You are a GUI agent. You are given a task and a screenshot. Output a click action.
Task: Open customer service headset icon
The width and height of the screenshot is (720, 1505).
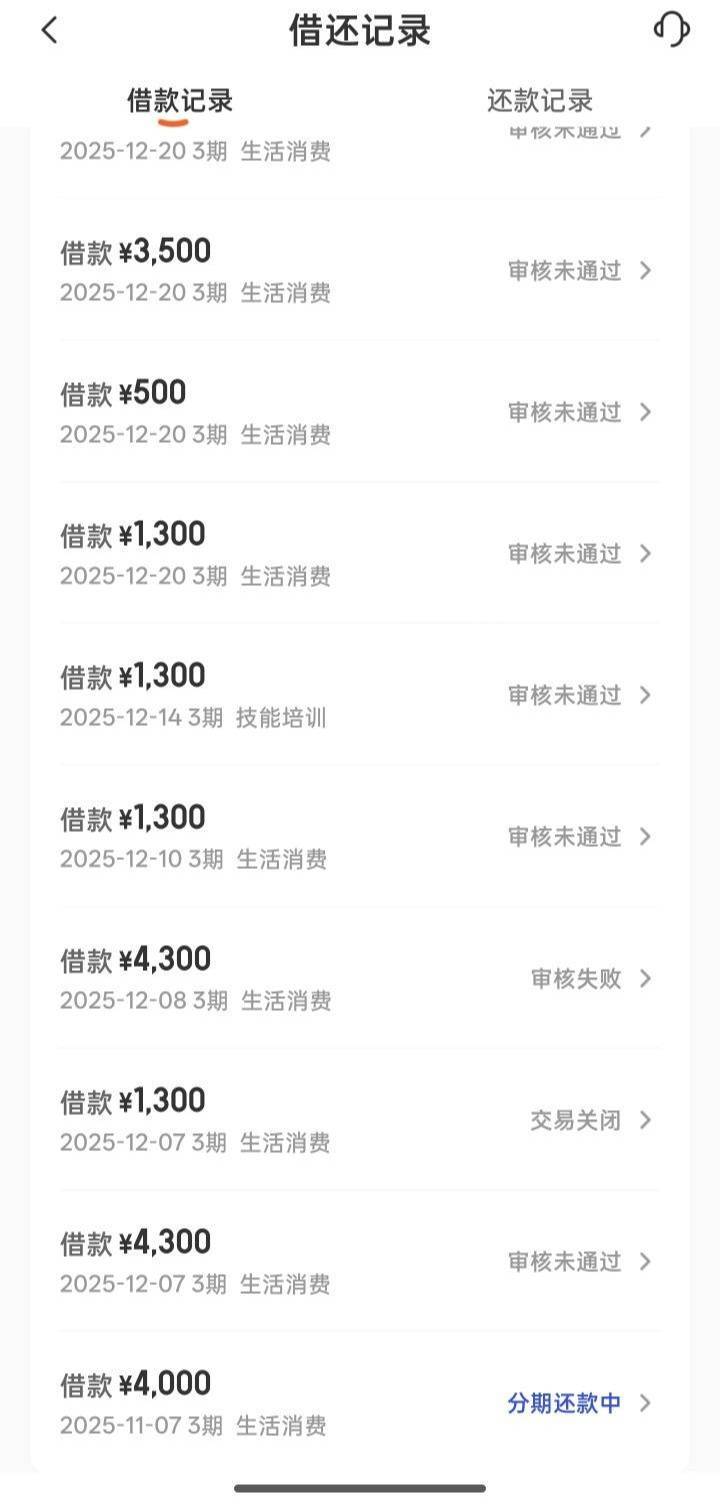click(x=672, y=29)
